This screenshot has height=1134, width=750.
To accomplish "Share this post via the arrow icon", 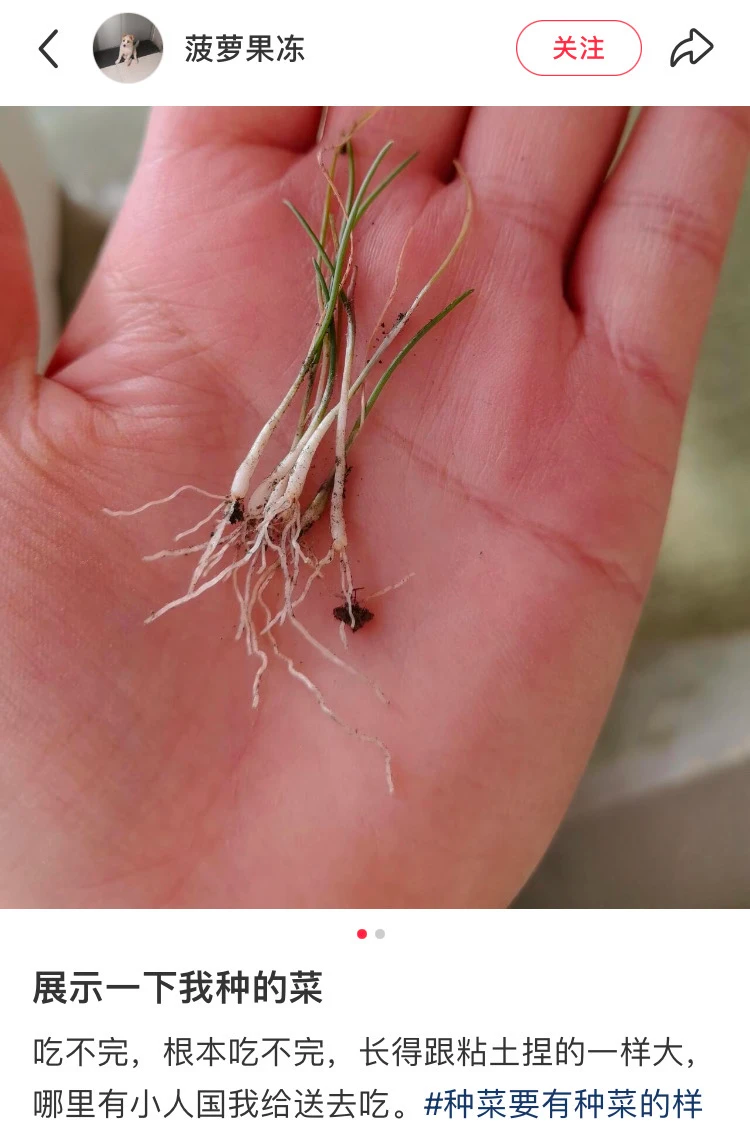I will tap(691, 48).
